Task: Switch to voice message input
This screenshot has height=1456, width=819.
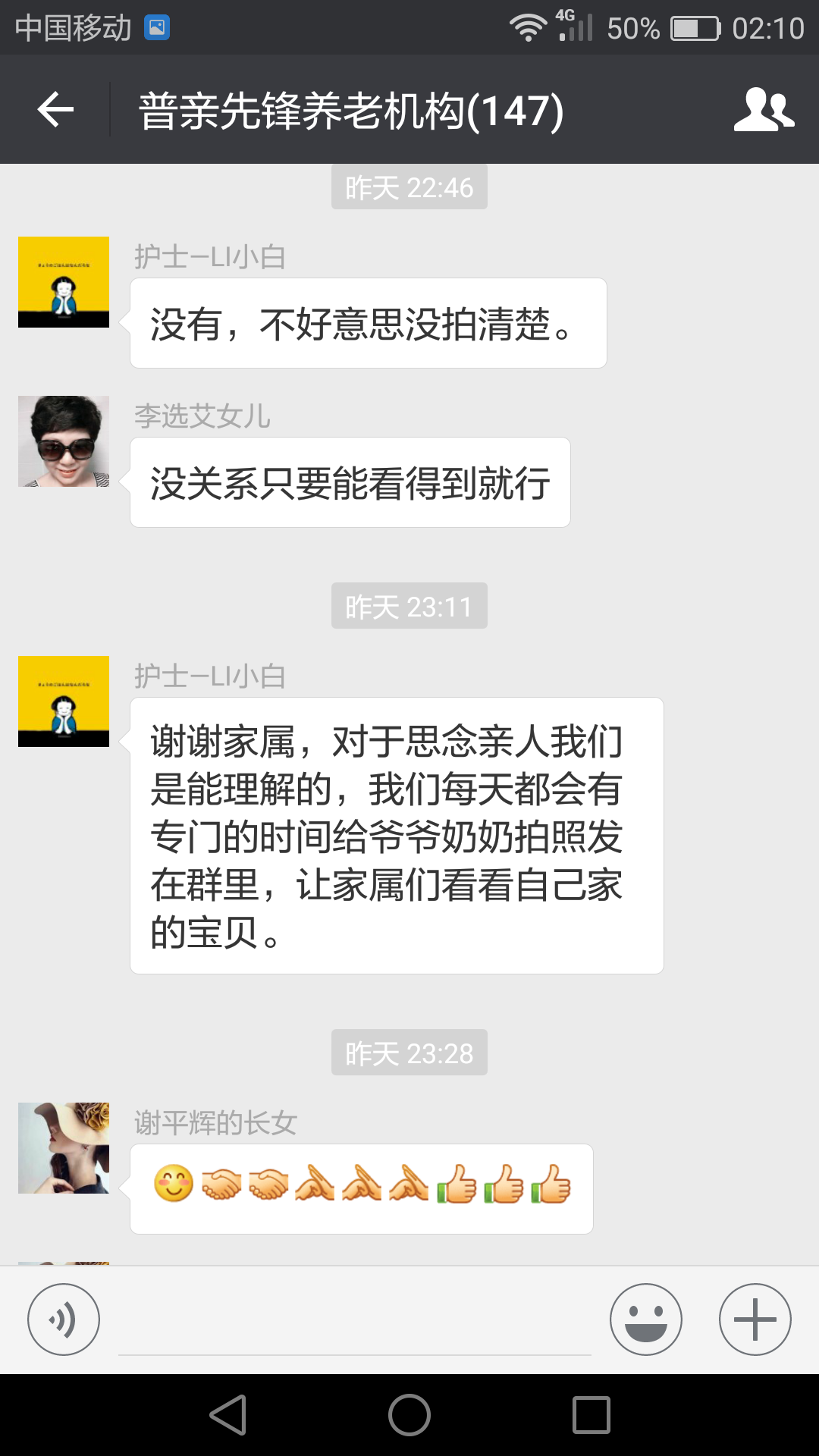Action: tap(64, 1319)
